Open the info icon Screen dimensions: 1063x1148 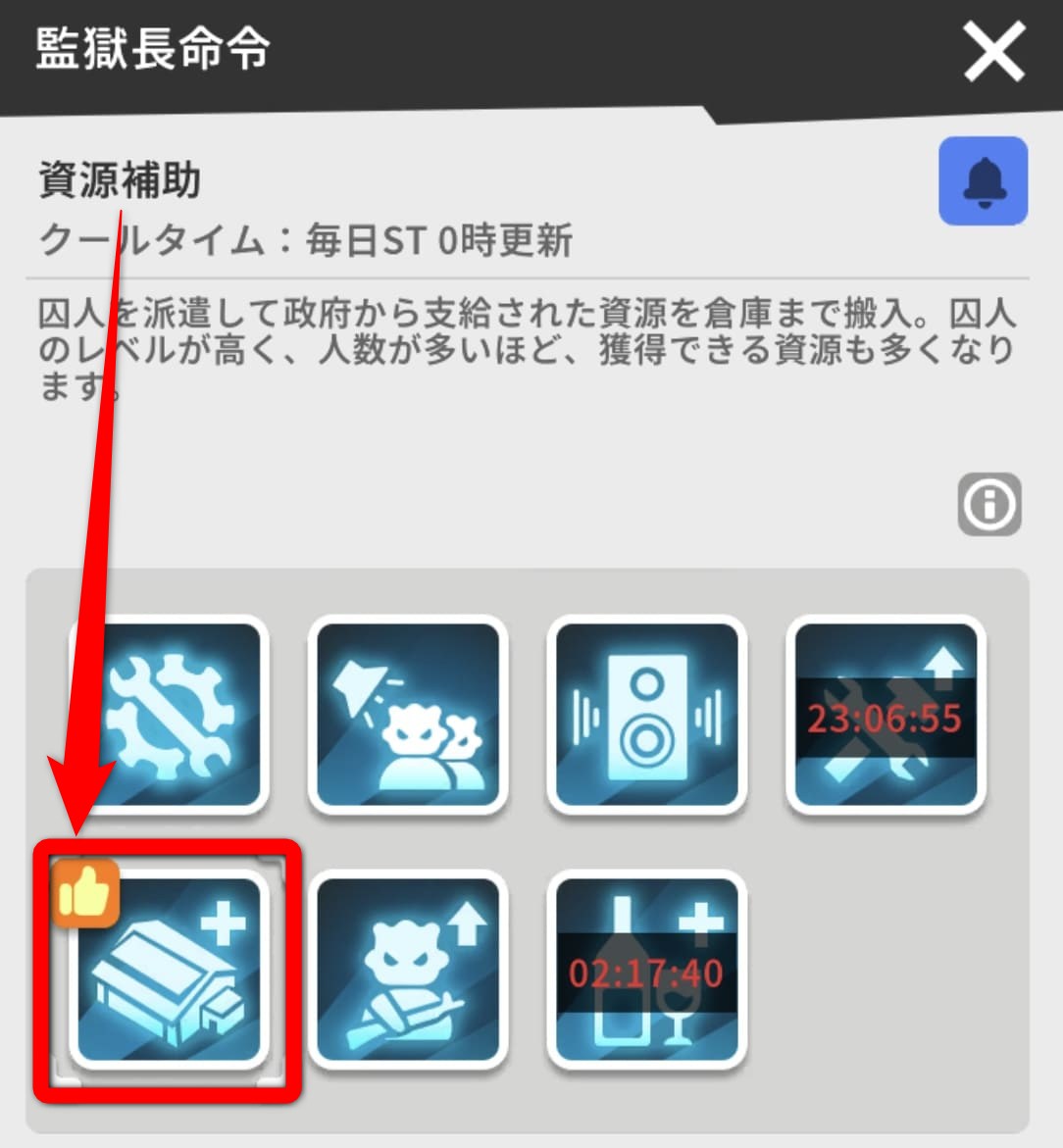(x=988, y=505)
